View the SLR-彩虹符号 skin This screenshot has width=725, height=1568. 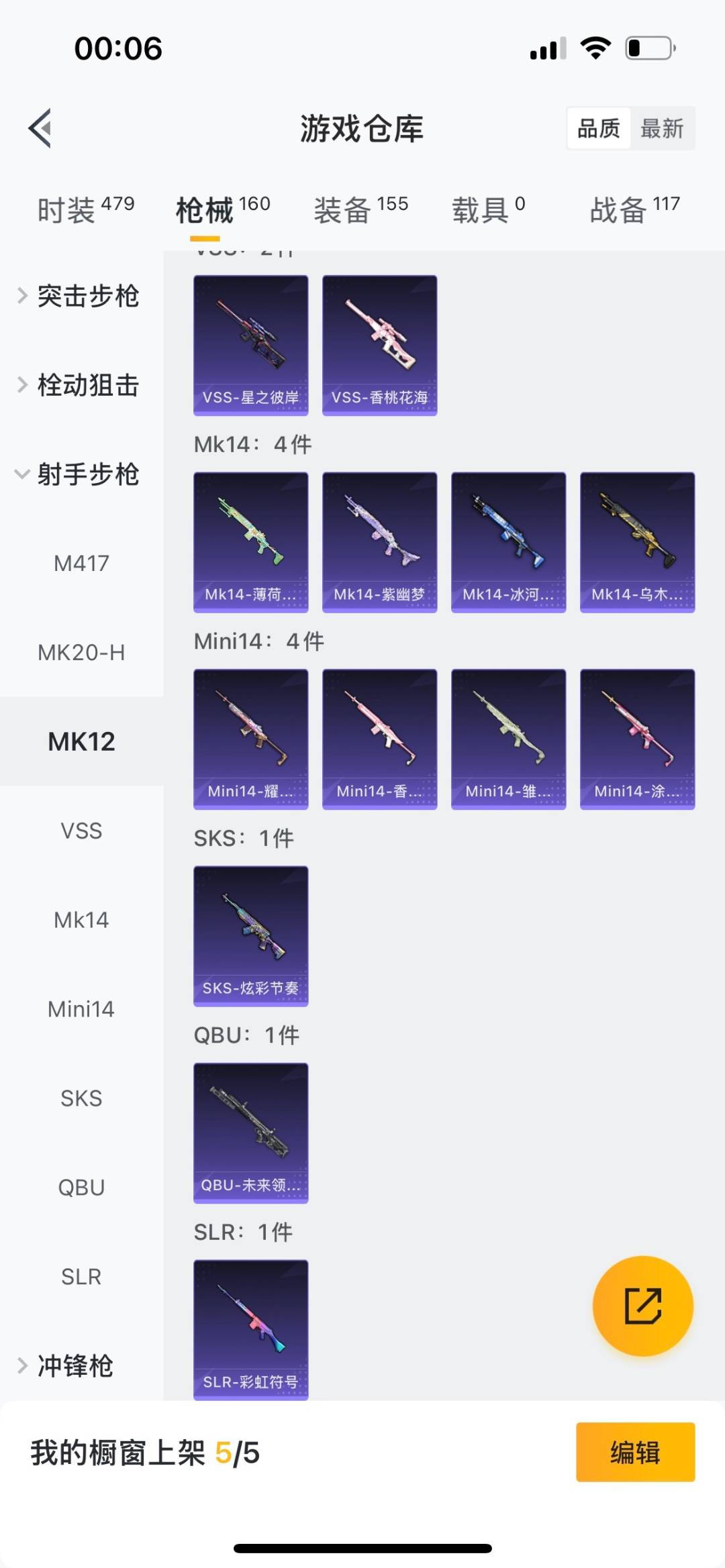click(251, 1329)
